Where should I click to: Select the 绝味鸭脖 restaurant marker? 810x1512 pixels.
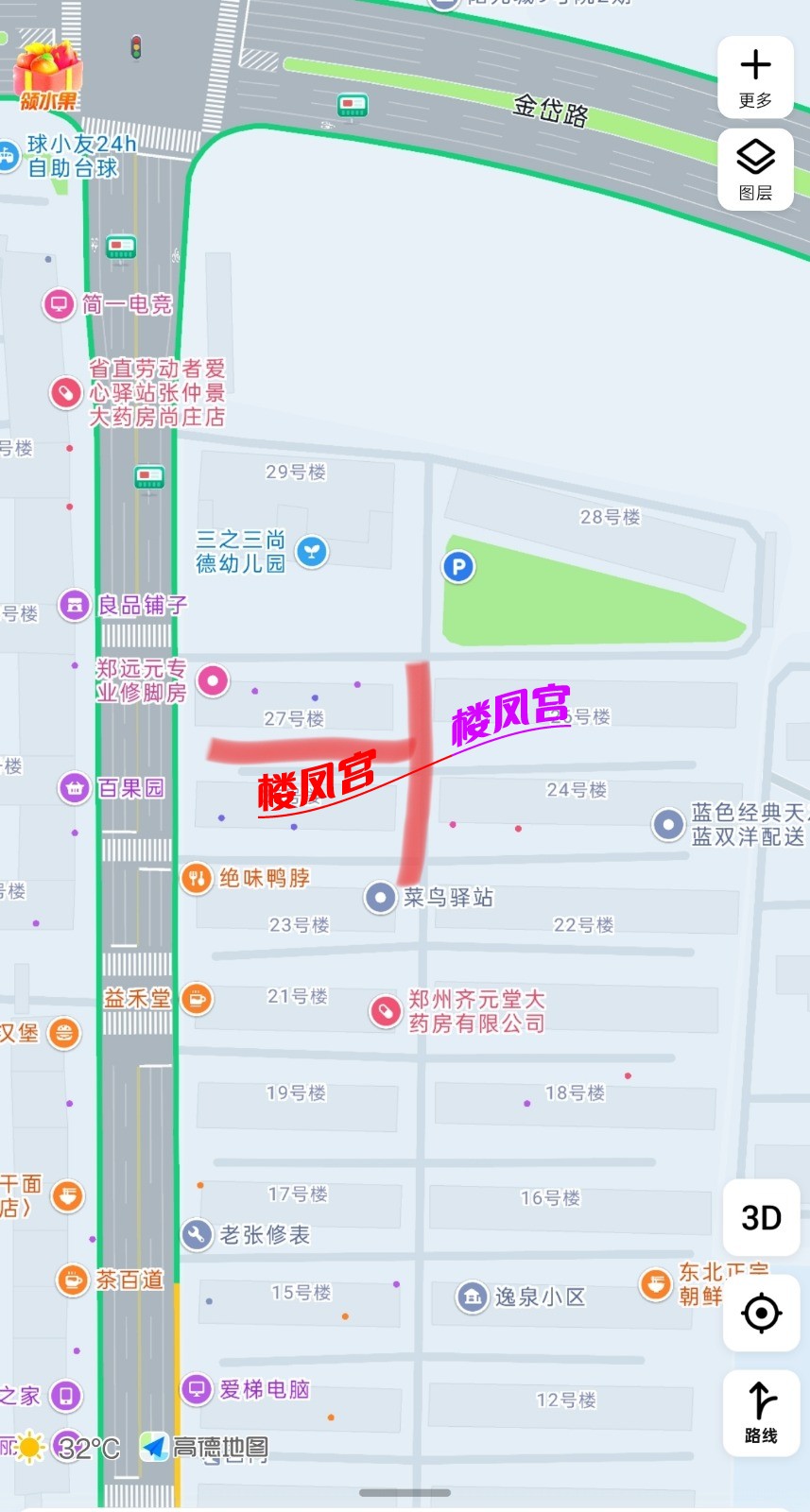coord(197,878)
